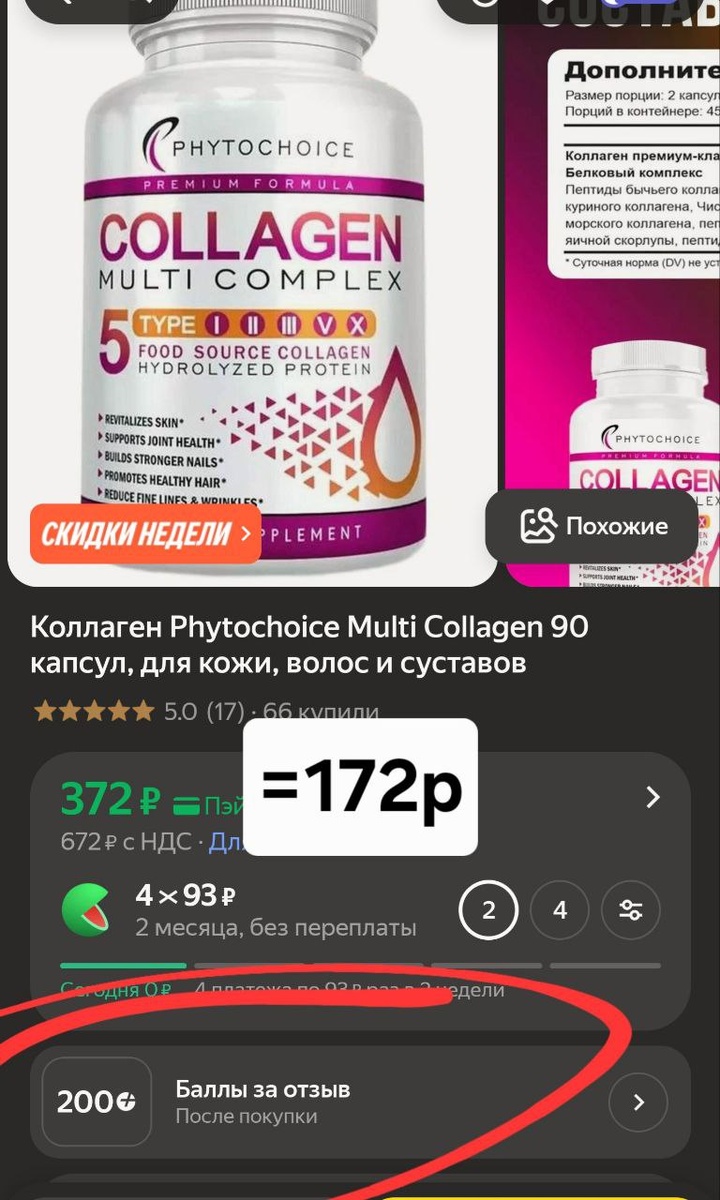Screen dimensions: 720x1200
Task: Select the 2-month split payment option
Action: (489, 910)
